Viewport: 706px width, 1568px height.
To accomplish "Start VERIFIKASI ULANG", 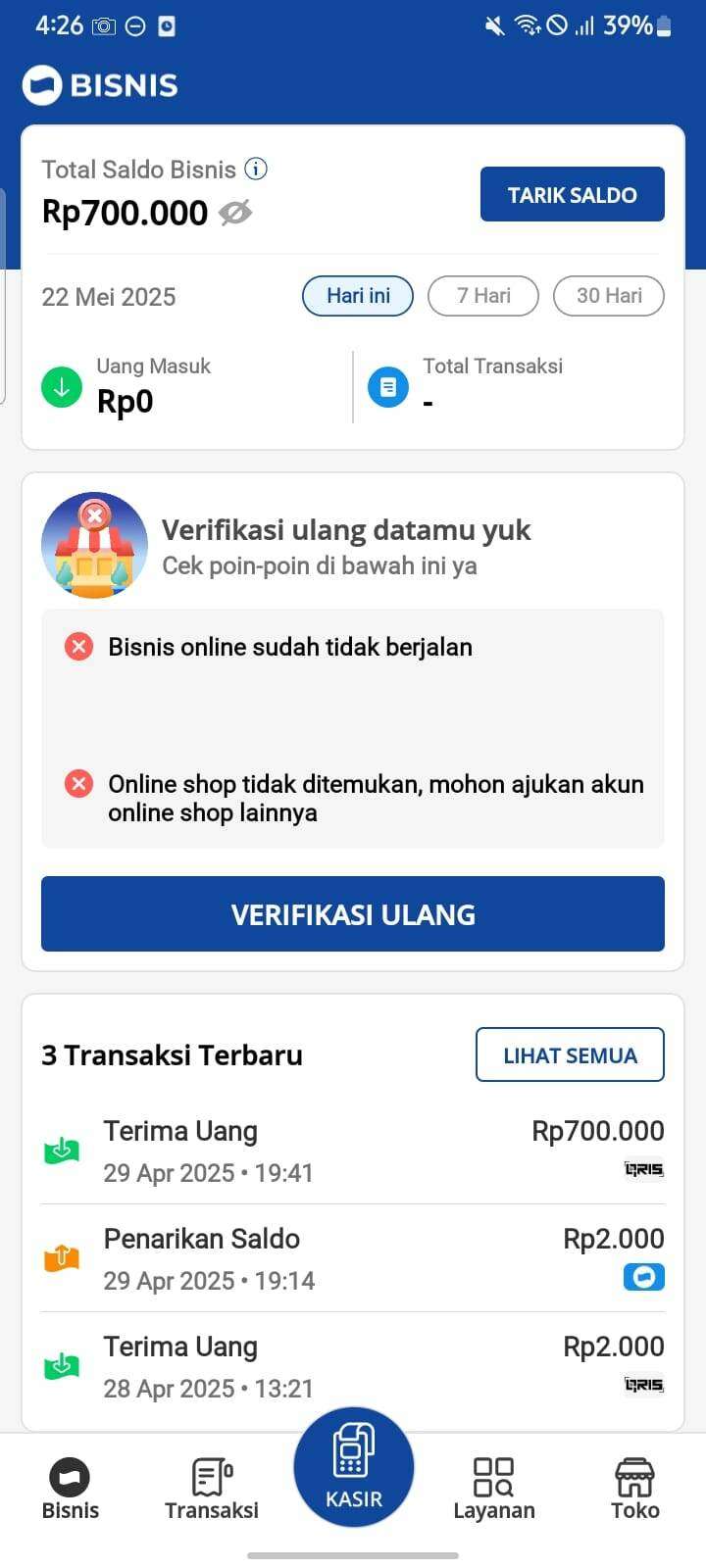I will (x=353, y=913).
